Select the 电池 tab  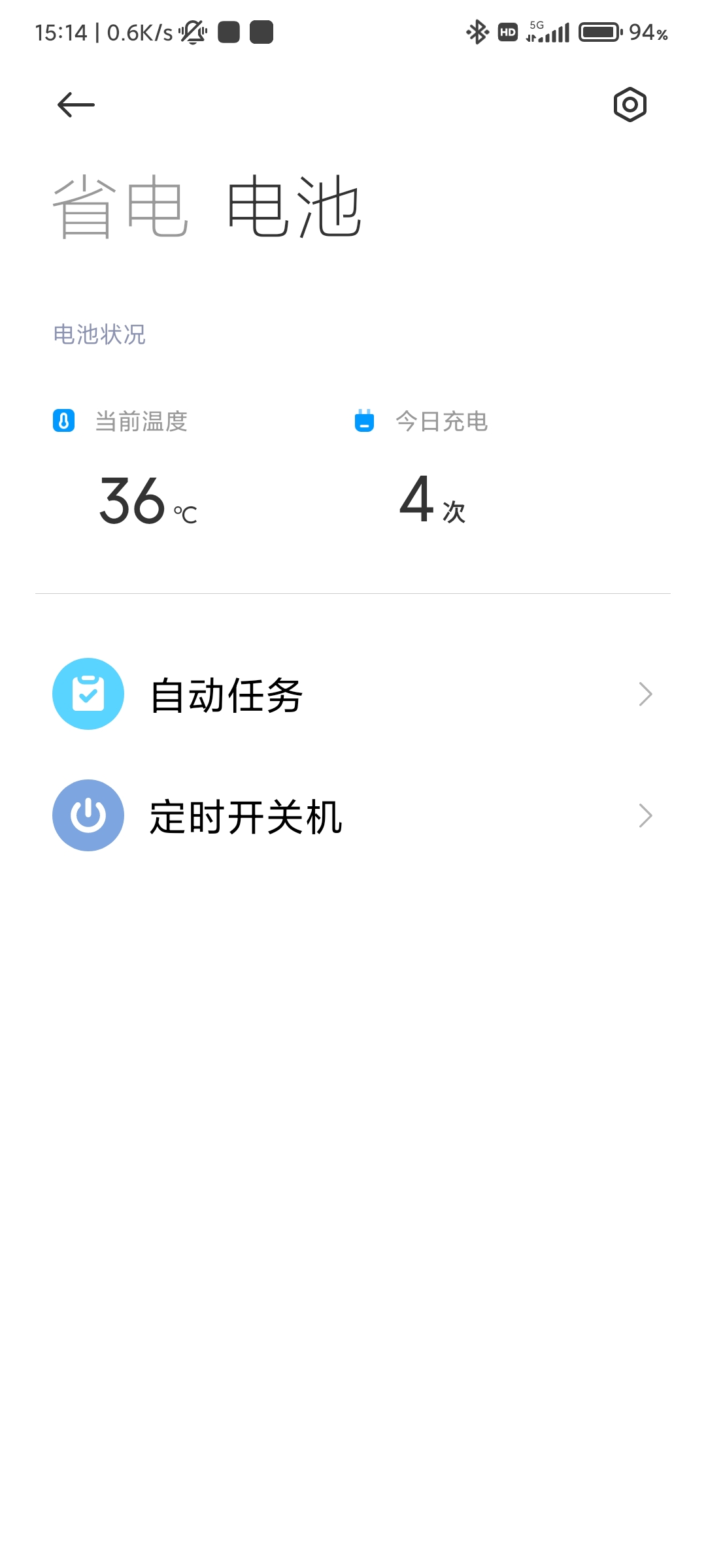[294, 207]
